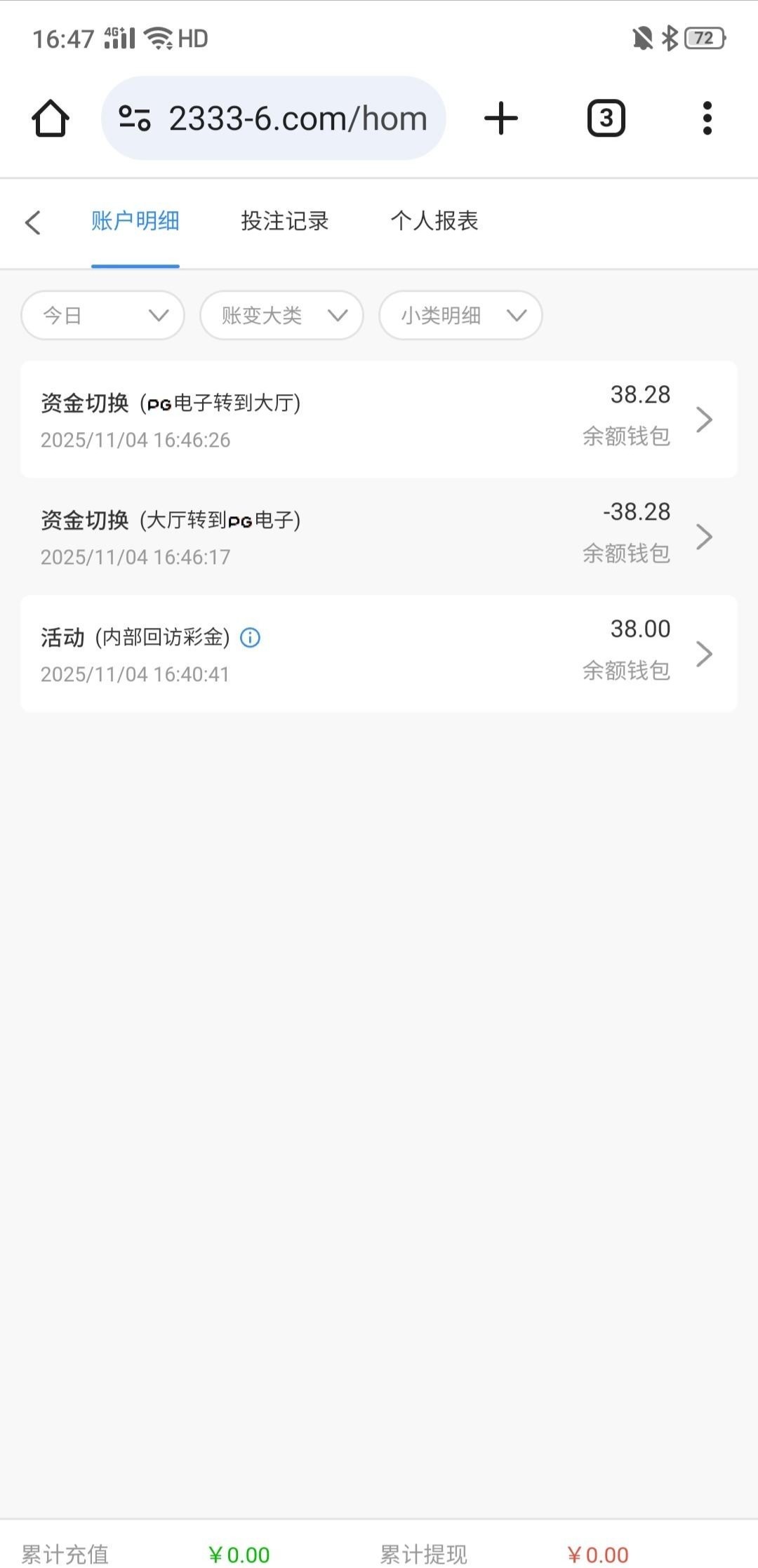758x1568 pixels.
Task: Open the 大厅转到PG电子 transfer record
Action: click(x=379, y=537)
